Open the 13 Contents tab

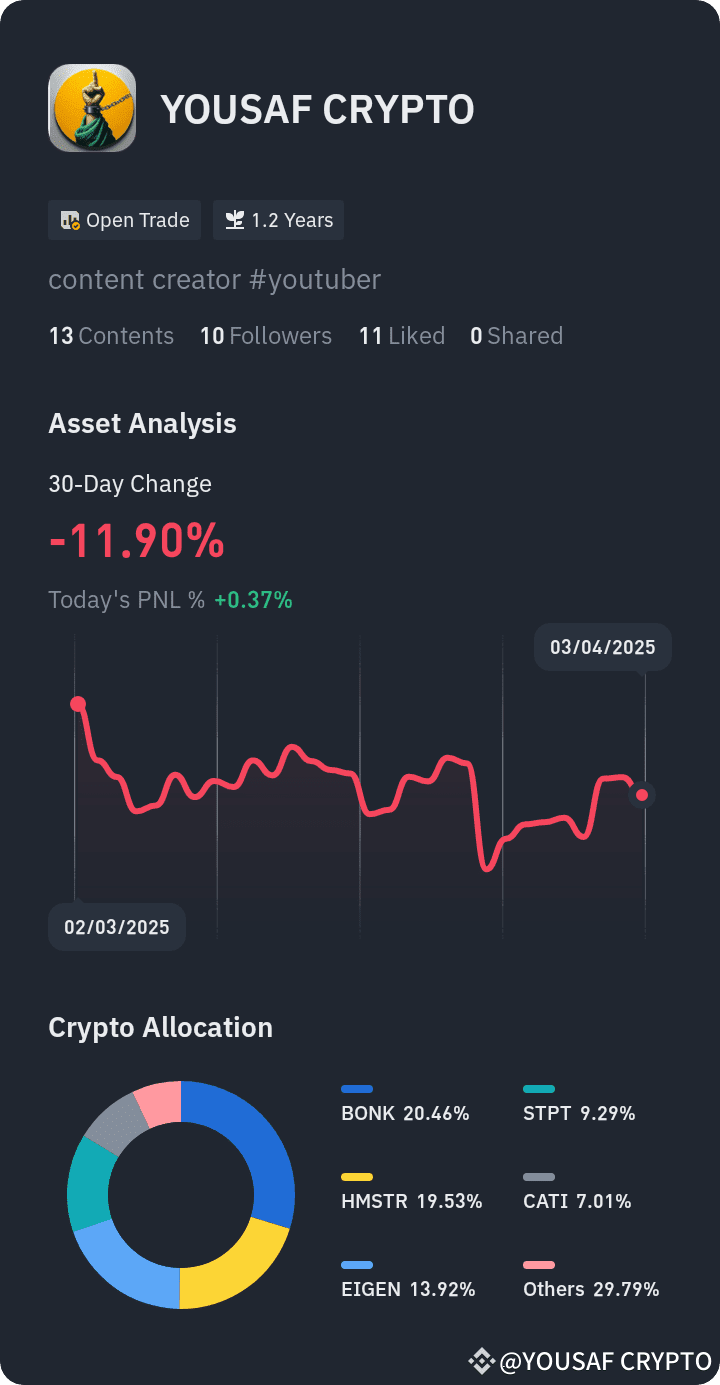point(111,336)
